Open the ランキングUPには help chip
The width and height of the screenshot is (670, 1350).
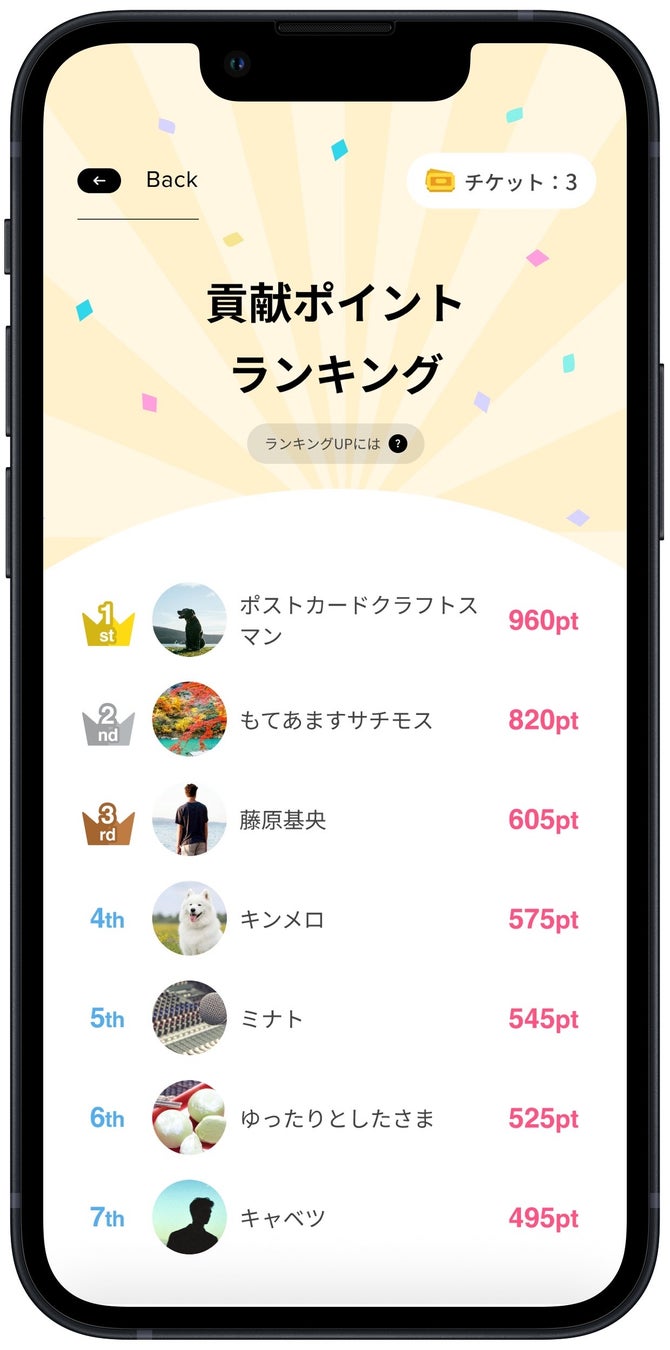coord(336,444)
